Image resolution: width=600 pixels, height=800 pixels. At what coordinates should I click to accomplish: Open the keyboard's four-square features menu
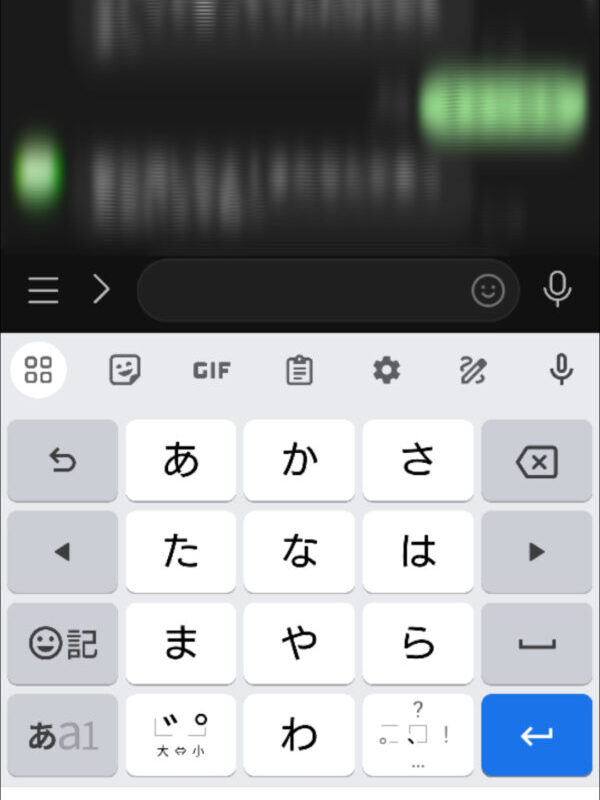pyautogui.click(x=38, y=370)
